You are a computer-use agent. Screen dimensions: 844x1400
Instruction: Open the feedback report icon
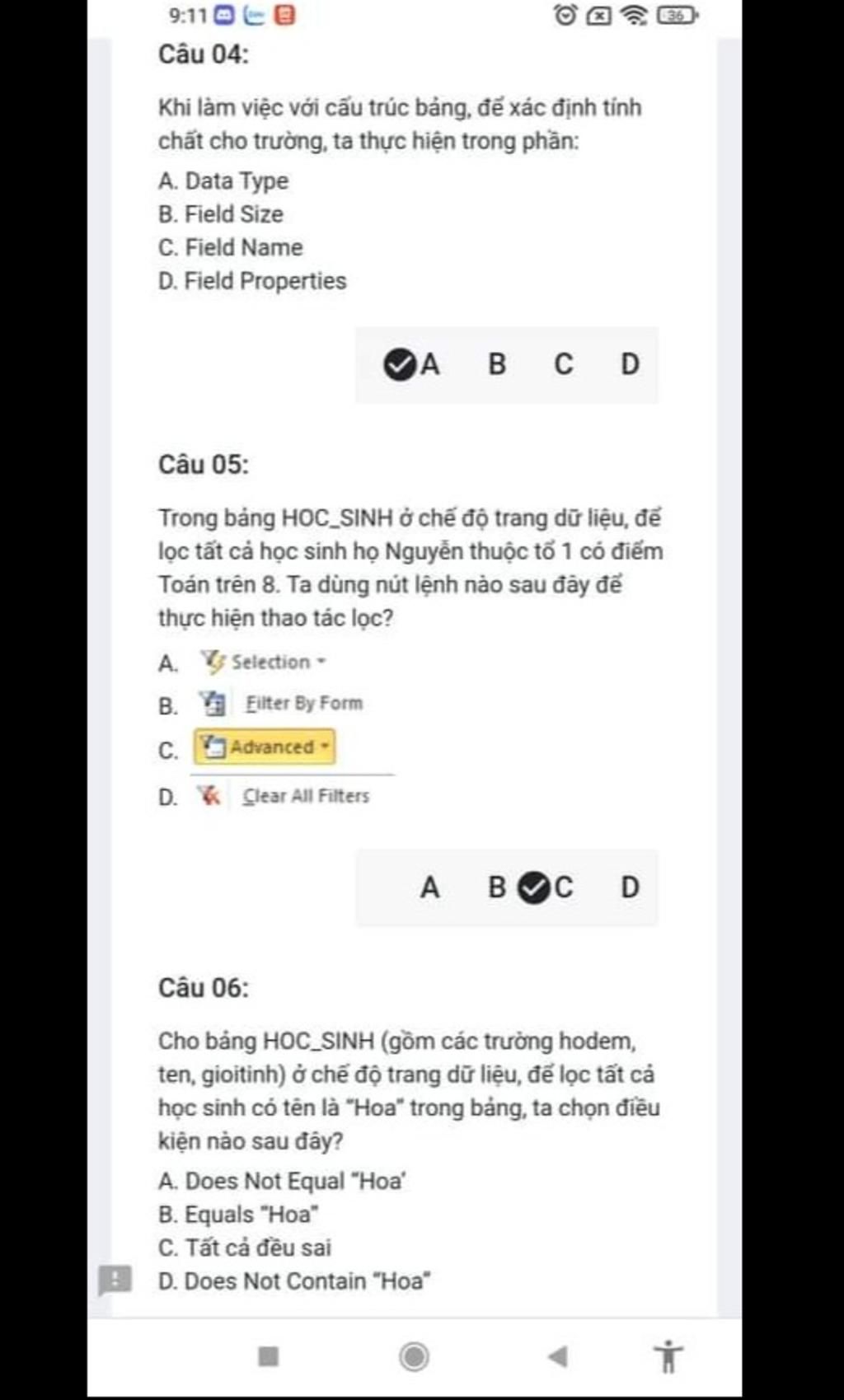point(115,1280)
